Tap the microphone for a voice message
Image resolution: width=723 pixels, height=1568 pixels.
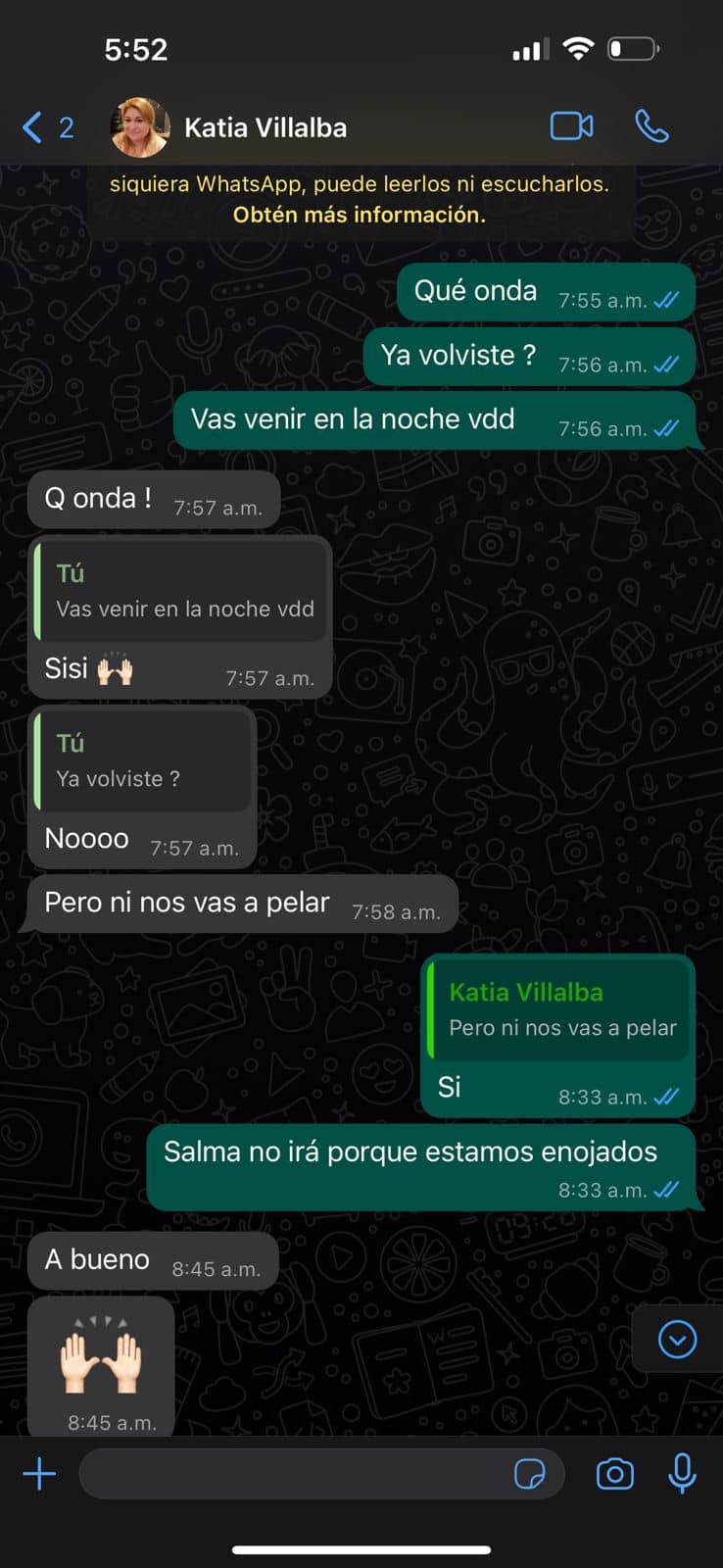[683, 1474]
